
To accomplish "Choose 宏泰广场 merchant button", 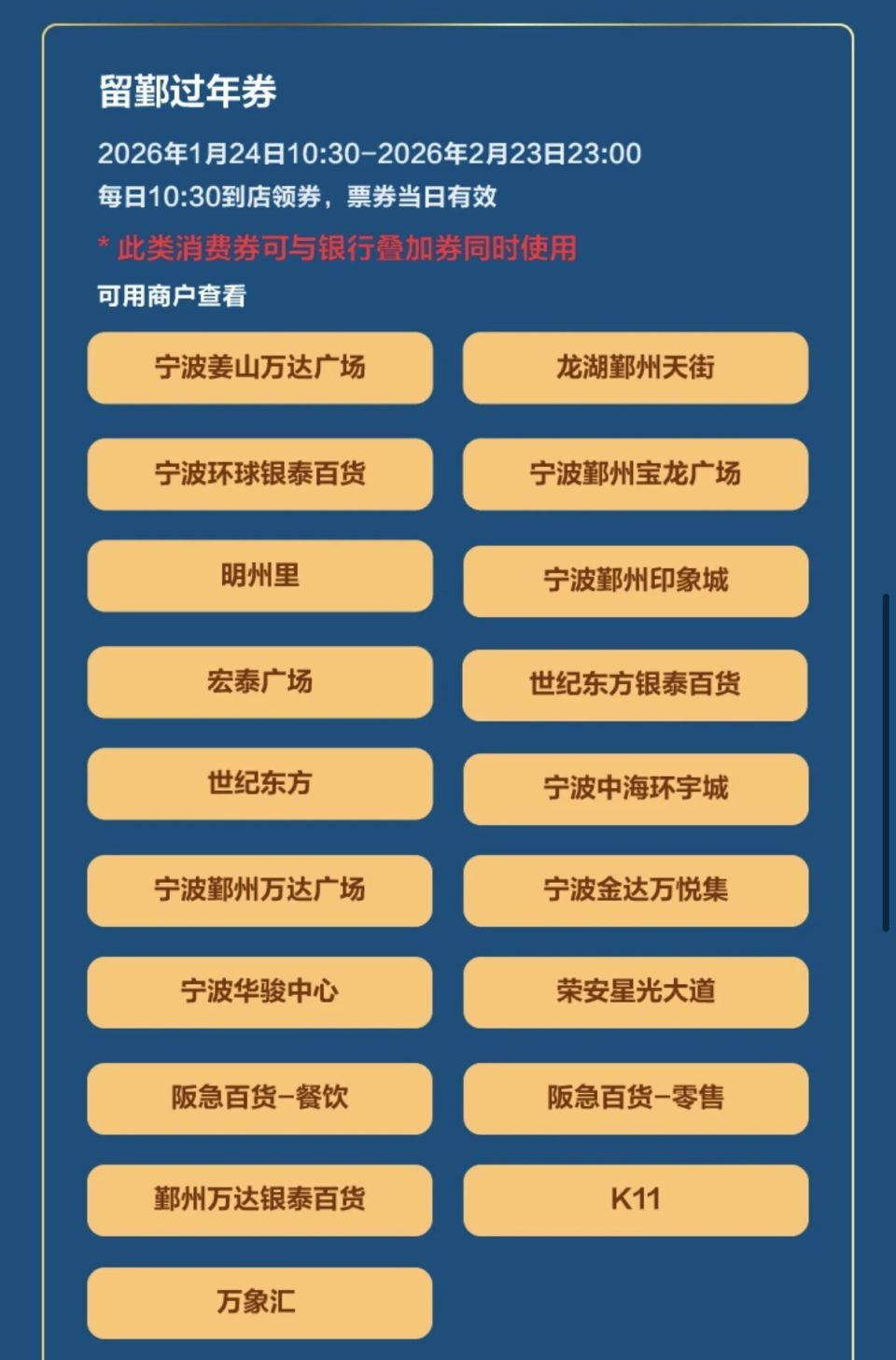I will (259, 683).
